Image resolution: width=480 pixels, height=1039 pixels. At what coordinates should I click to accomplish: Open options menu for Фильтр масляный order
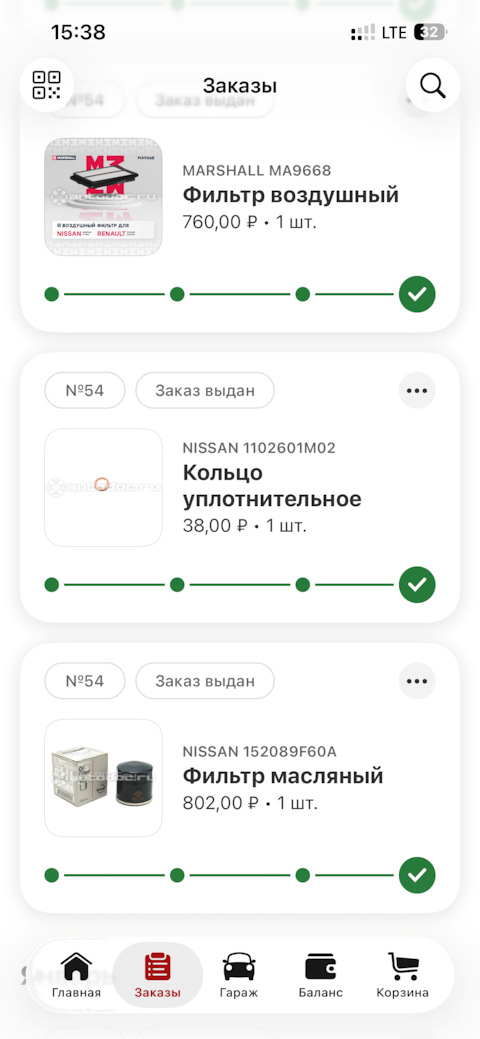tap(417, 681)
